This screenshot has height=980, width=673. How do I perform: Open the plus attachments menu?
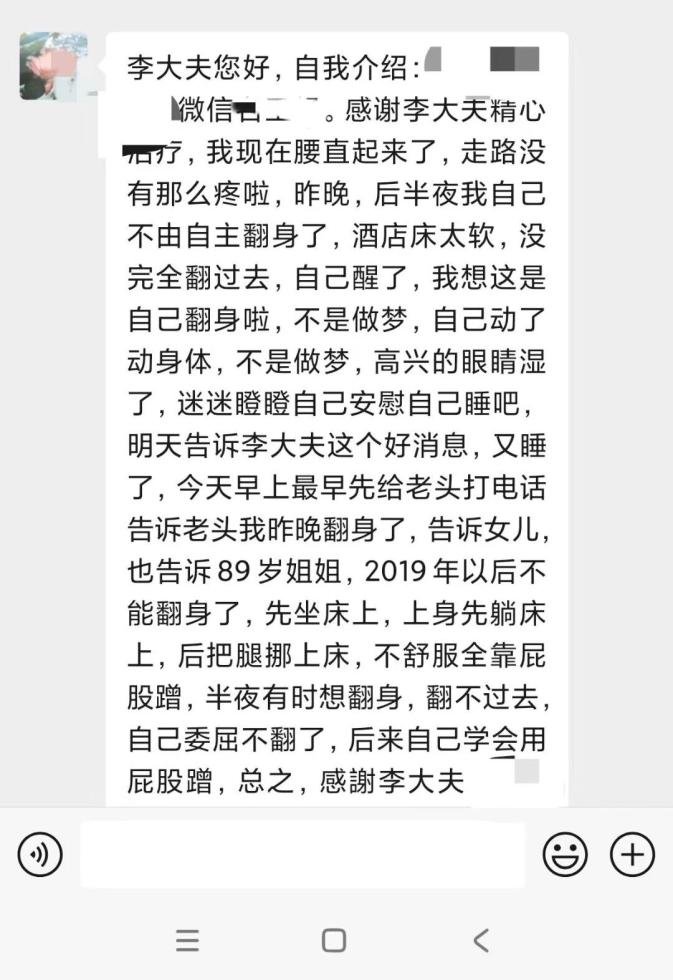coord(632,855)
